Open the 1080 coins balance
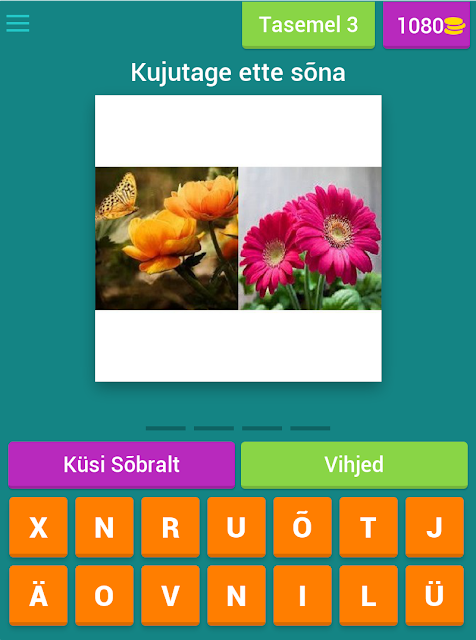The image size is (476, 640). (426, 25)
